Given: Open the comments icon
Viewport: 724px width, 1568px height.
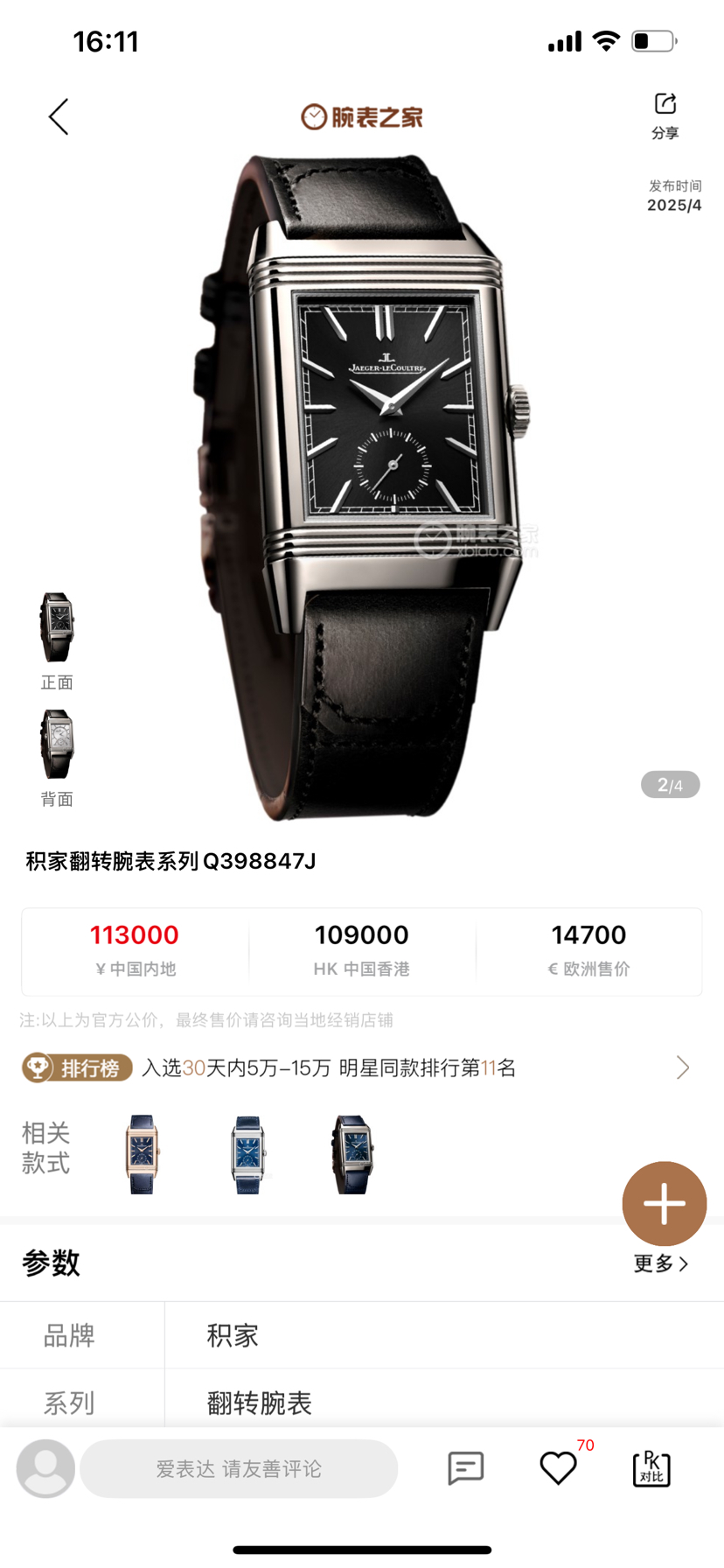Looking at the screenshot, I should (465, 1467).
